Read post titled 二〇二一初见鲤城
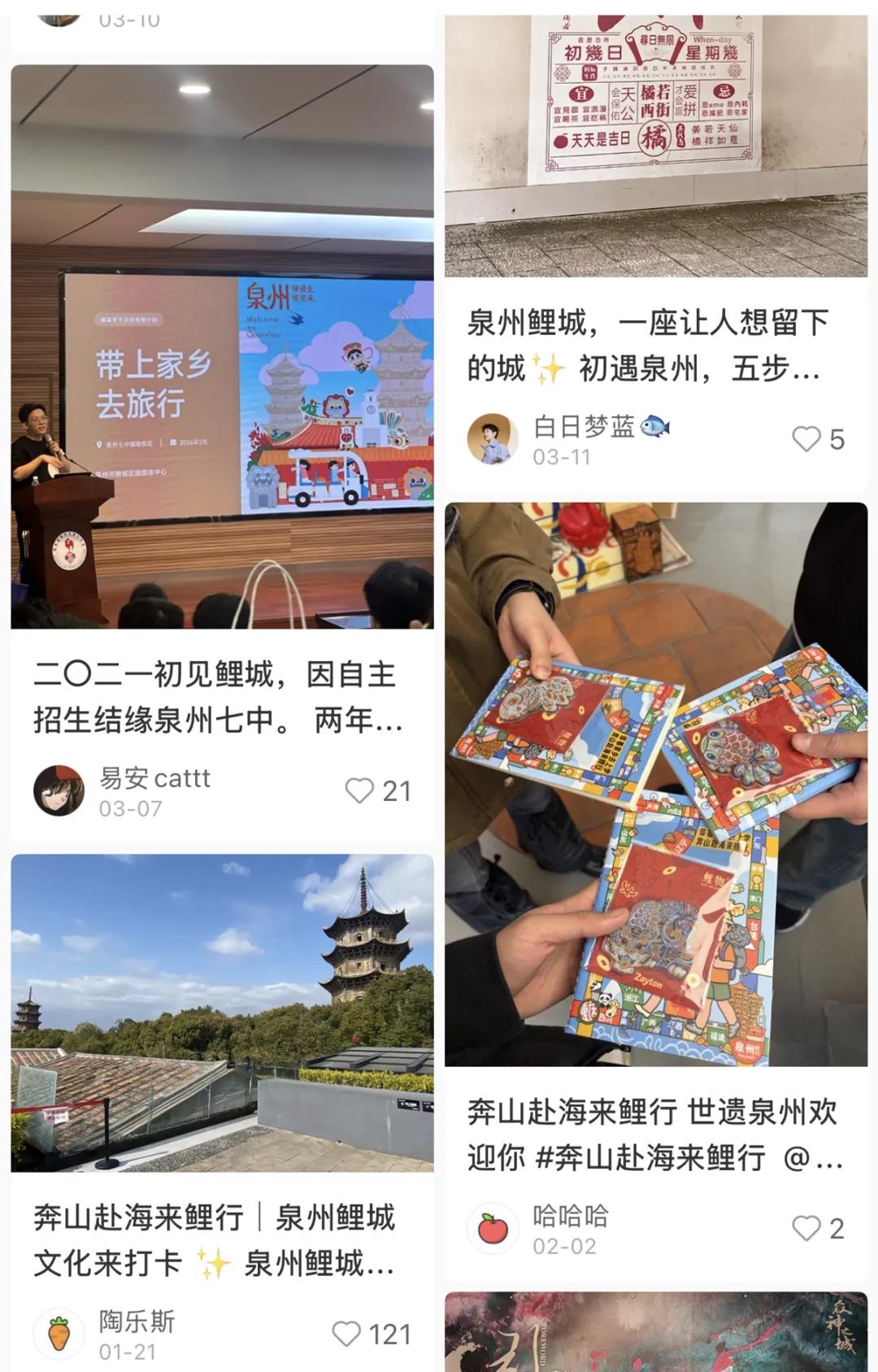The image size is (878, 1372). coord(218,697)
